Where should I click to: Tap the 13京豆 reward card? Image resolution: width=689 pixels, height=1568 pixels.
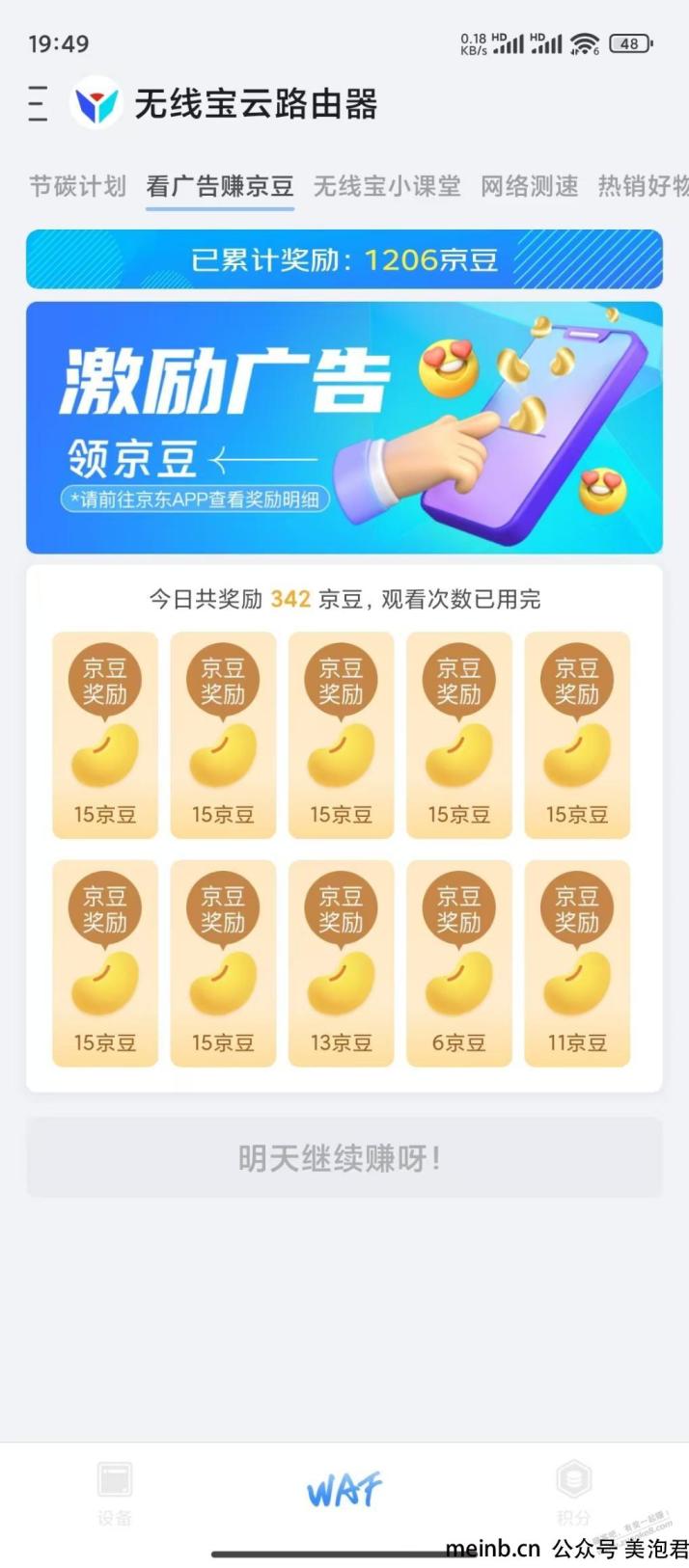coord(341,963)
